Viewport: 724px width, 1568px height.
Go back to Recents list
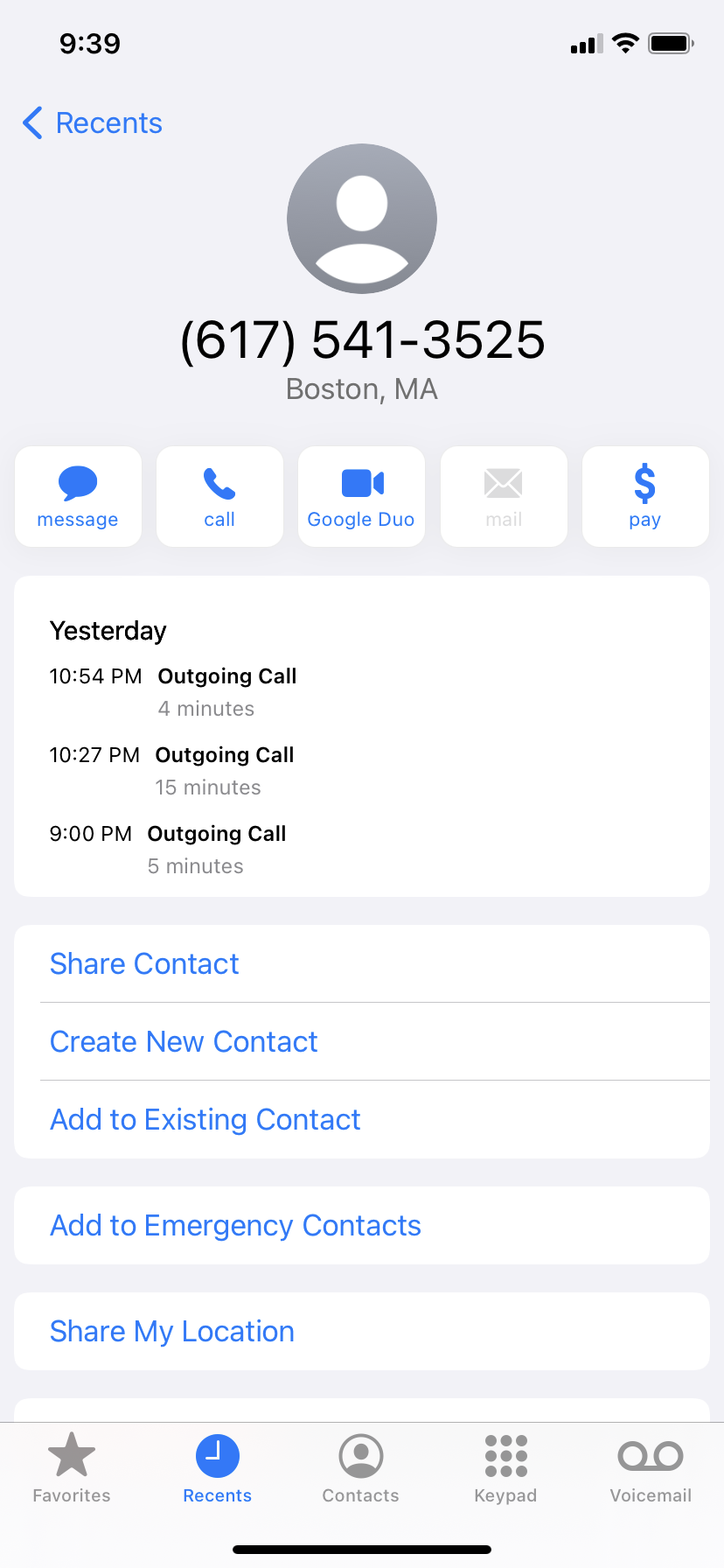coord(93,123)
